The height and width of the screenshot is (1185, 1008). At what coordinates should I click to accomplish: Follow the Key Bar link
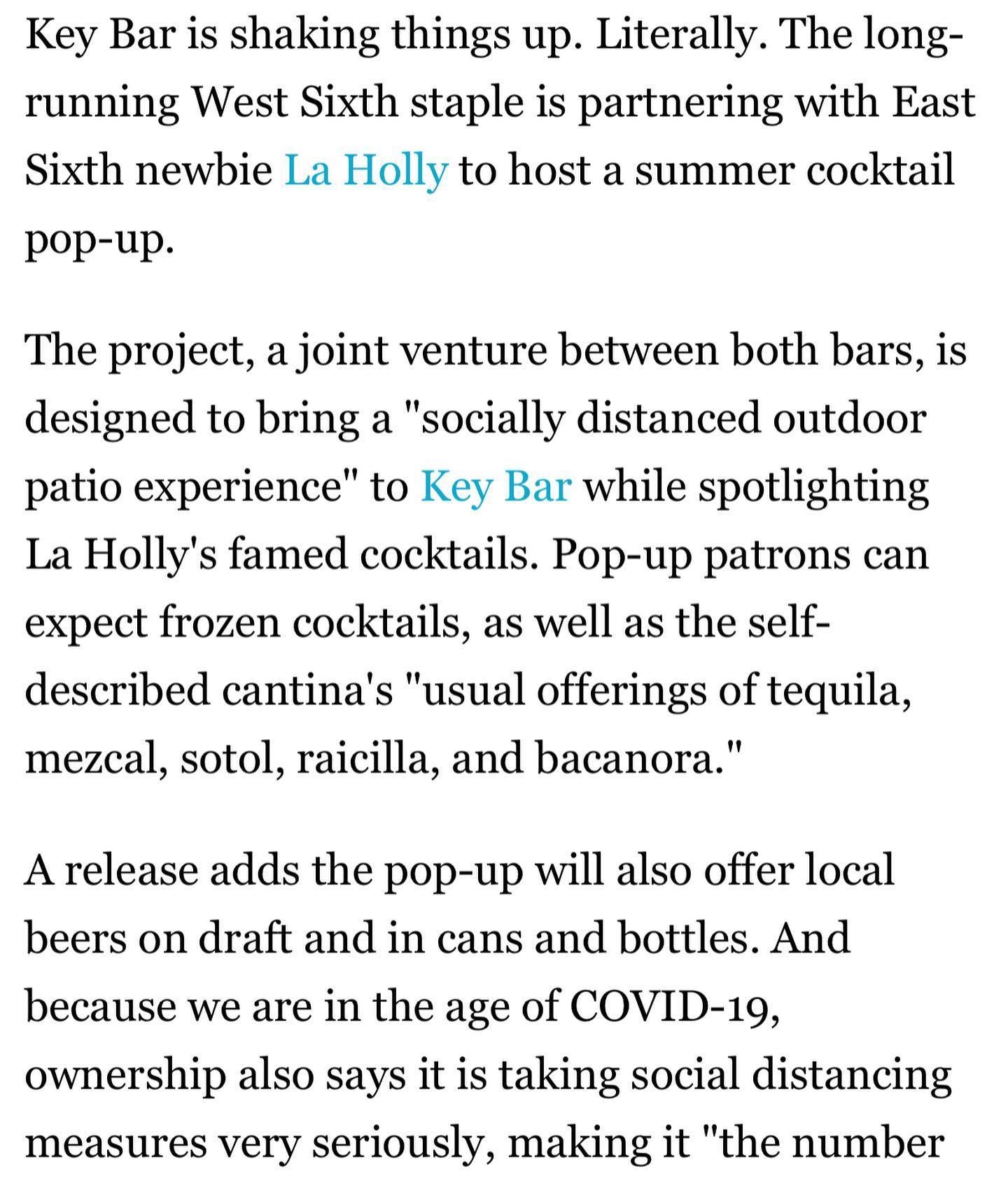[496, 486]
